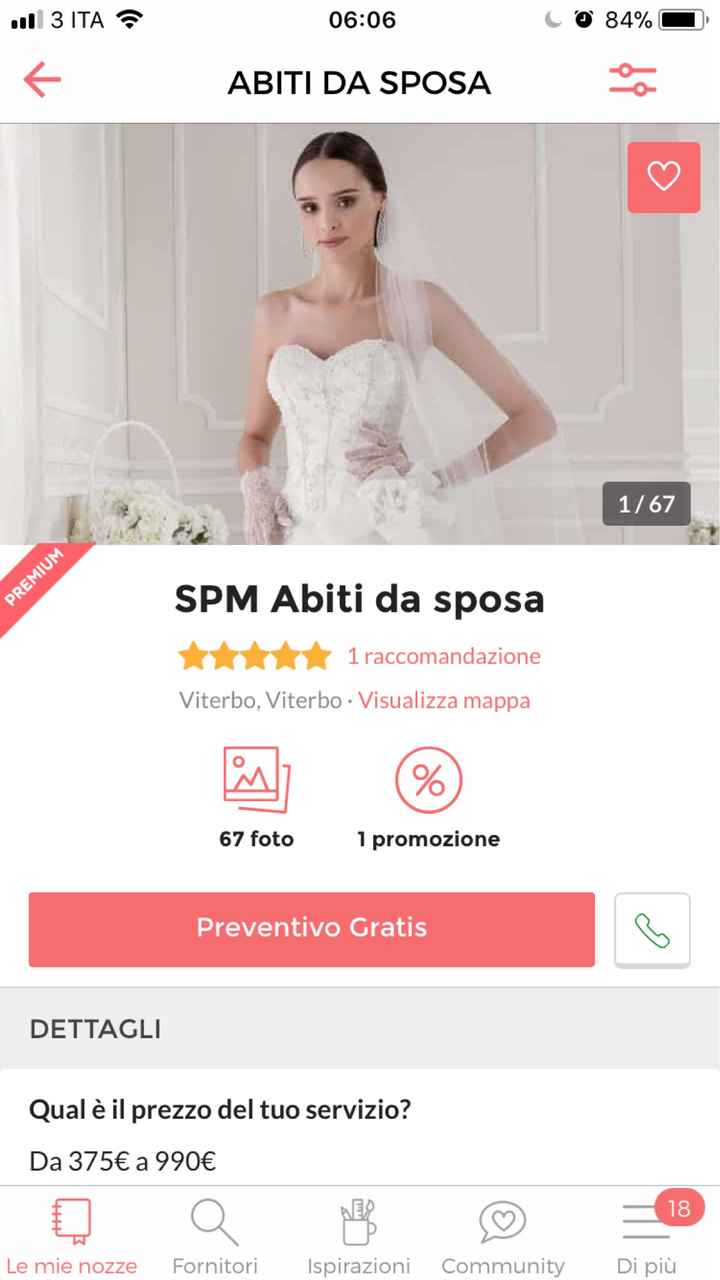Go back with the pink arrow
This screenshot has height=1280, width=720.
coord(41,82)
